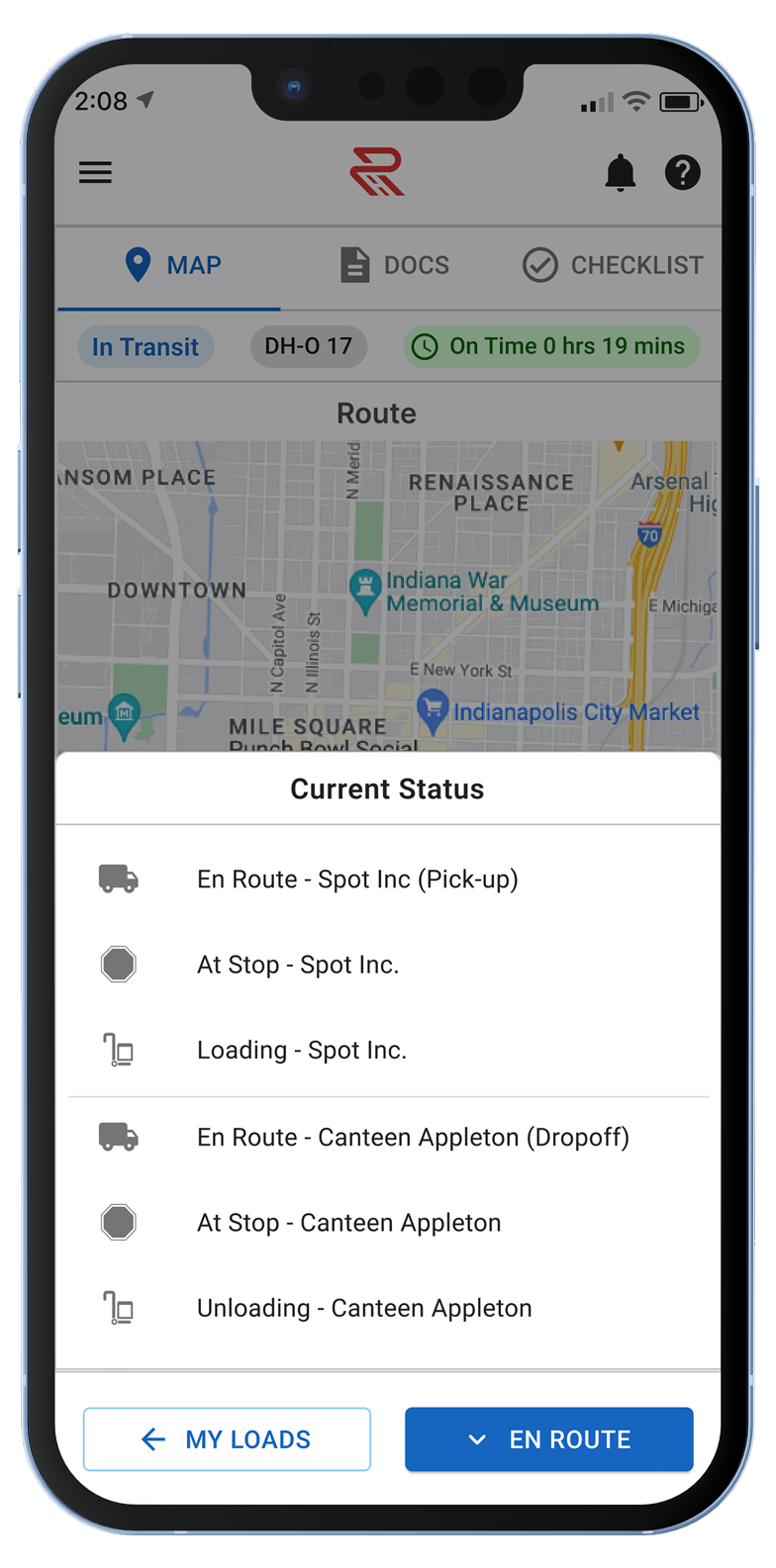776x1568 pixels.
Task: Set status to Unloading - Canteen Appleton
Action: click(388, 1309)
